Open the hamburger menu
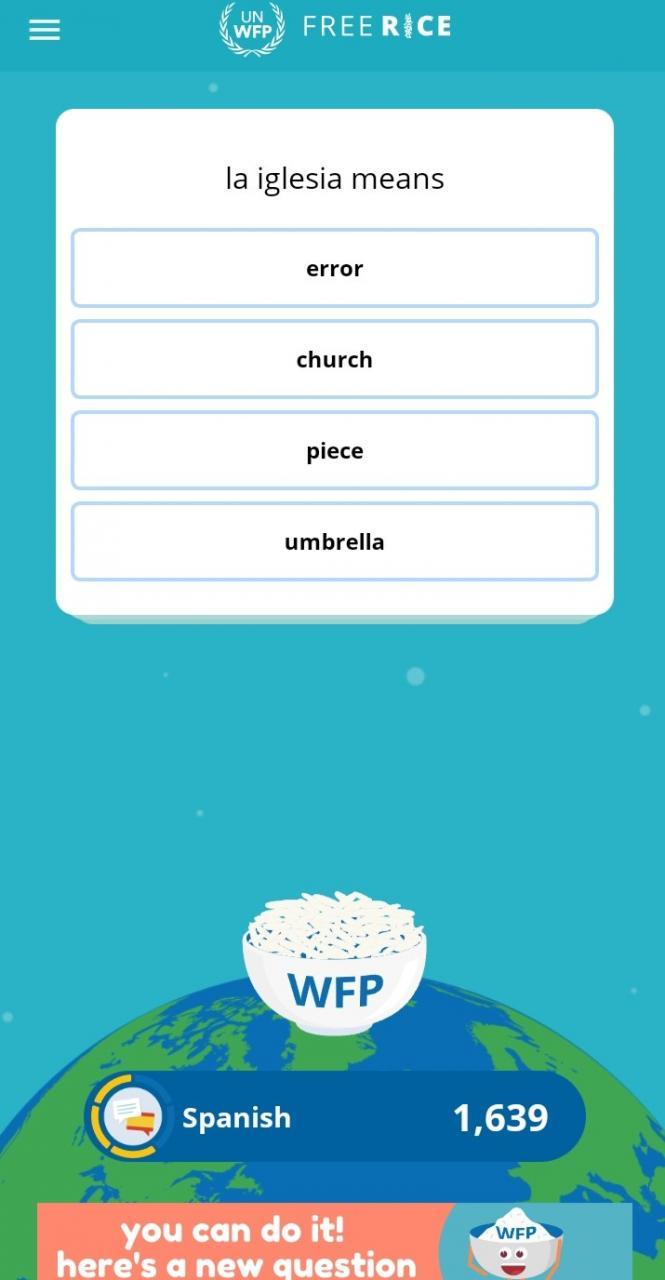 [x=44, y=30]
